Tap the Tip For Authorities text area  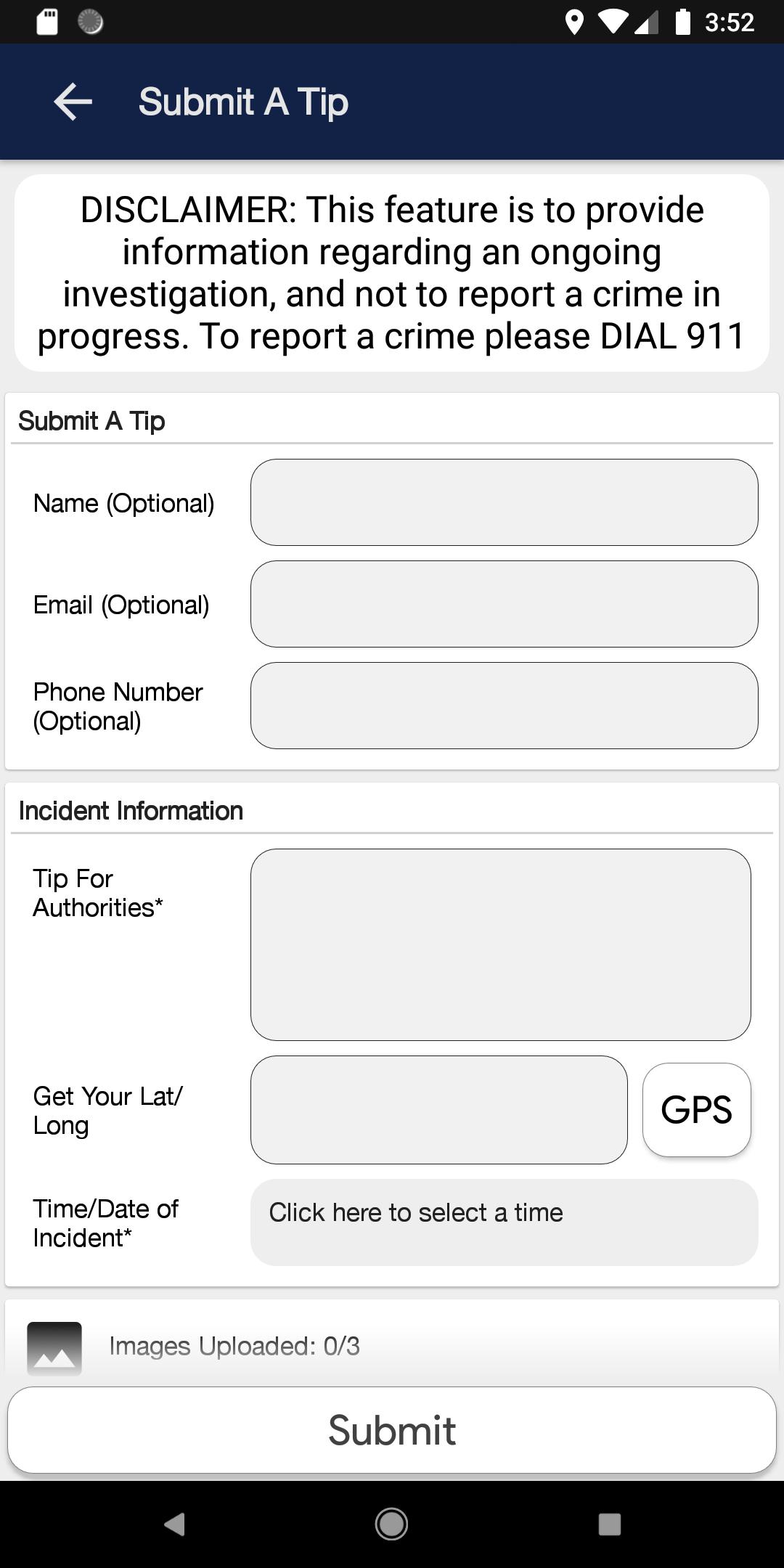pyautogui.click(x=500, y=944)
